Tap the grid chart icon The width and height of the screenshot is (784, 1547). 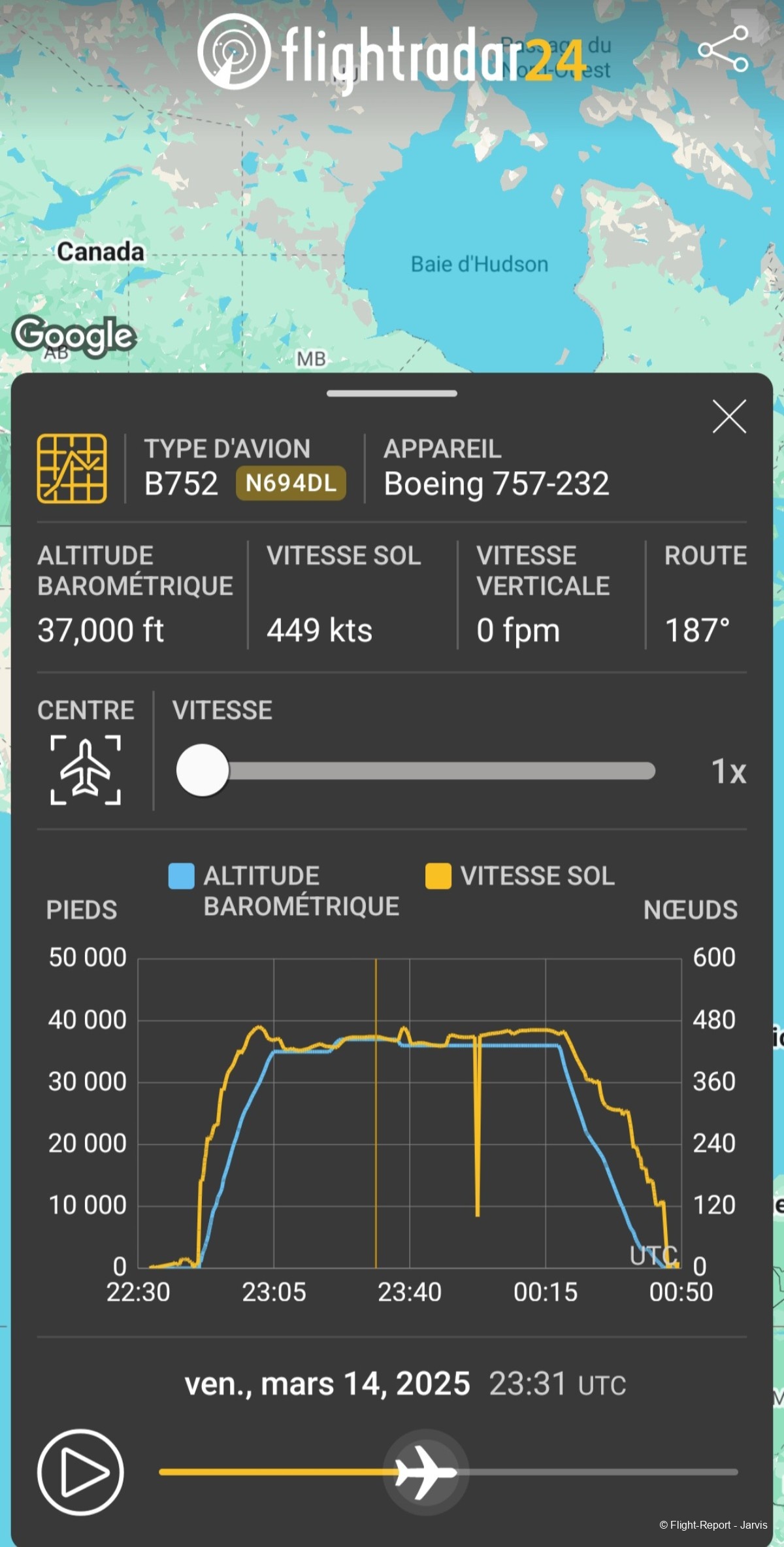pos(72,468)
